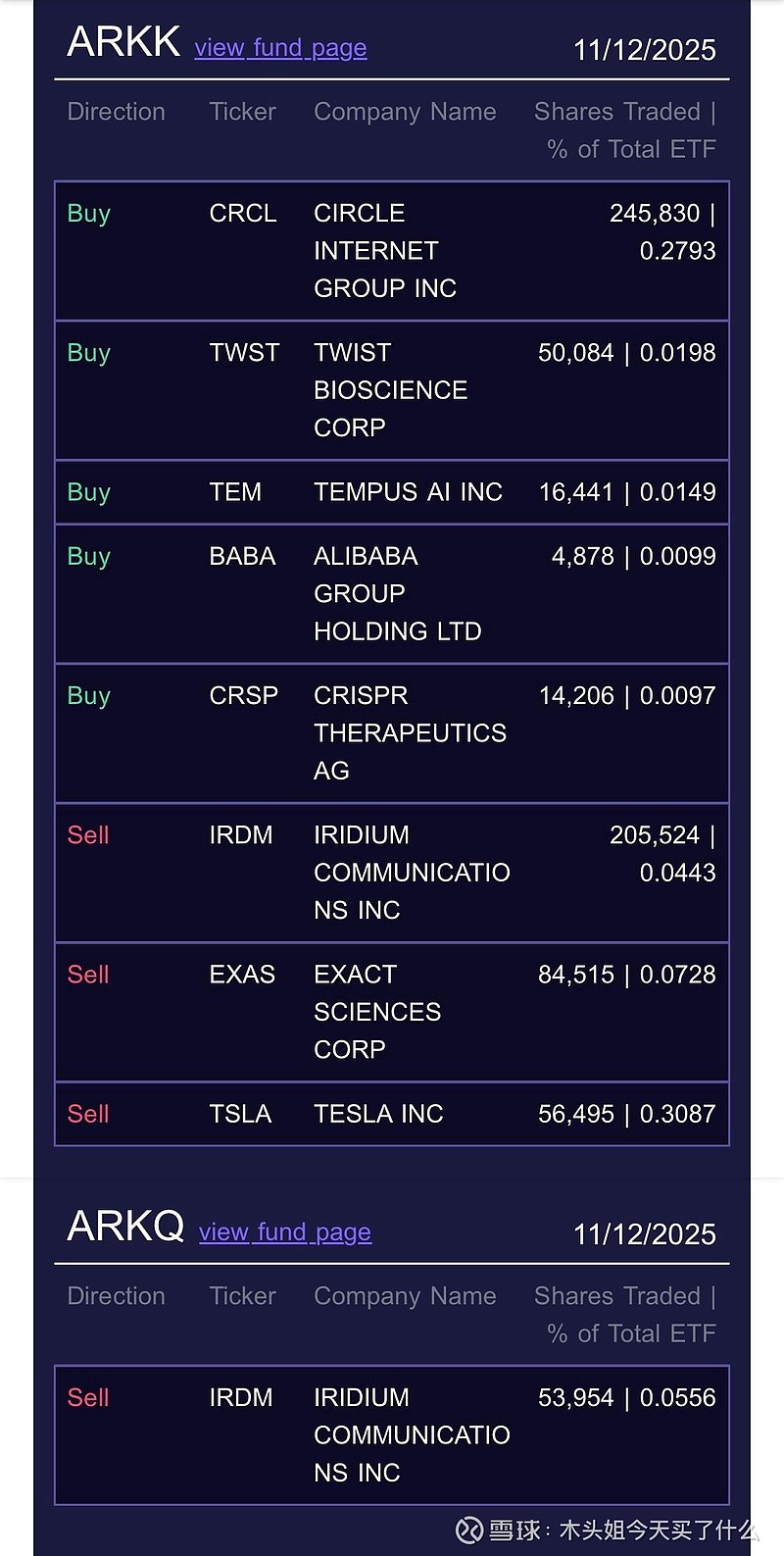The image size is (784, 1556).
Task: Select the Tesla Inc sell row
Action: [x=392, y=1114]
